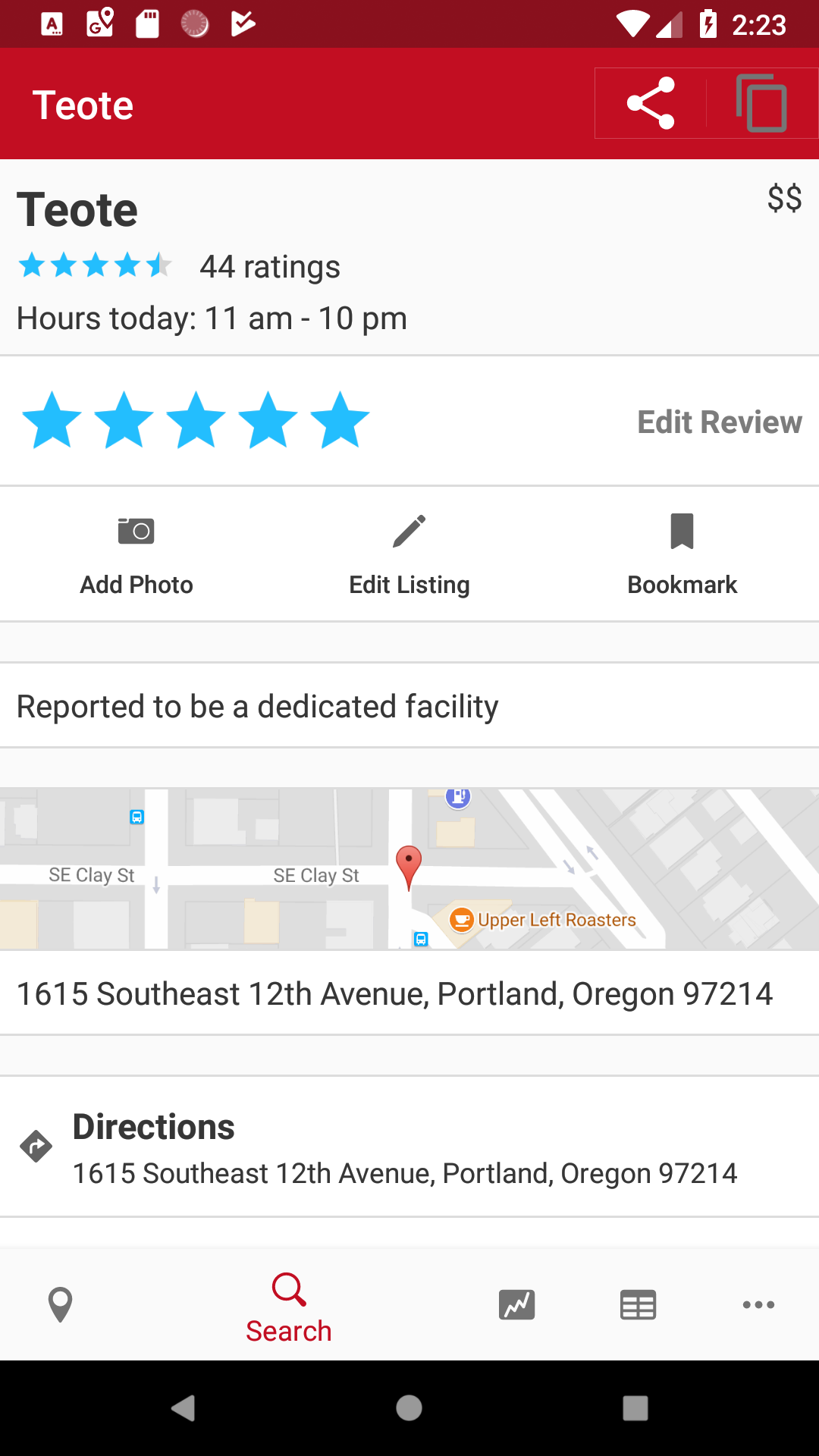Screen dimensions: 819x1456
Task: Tap Edit Review
Action: 719,422
